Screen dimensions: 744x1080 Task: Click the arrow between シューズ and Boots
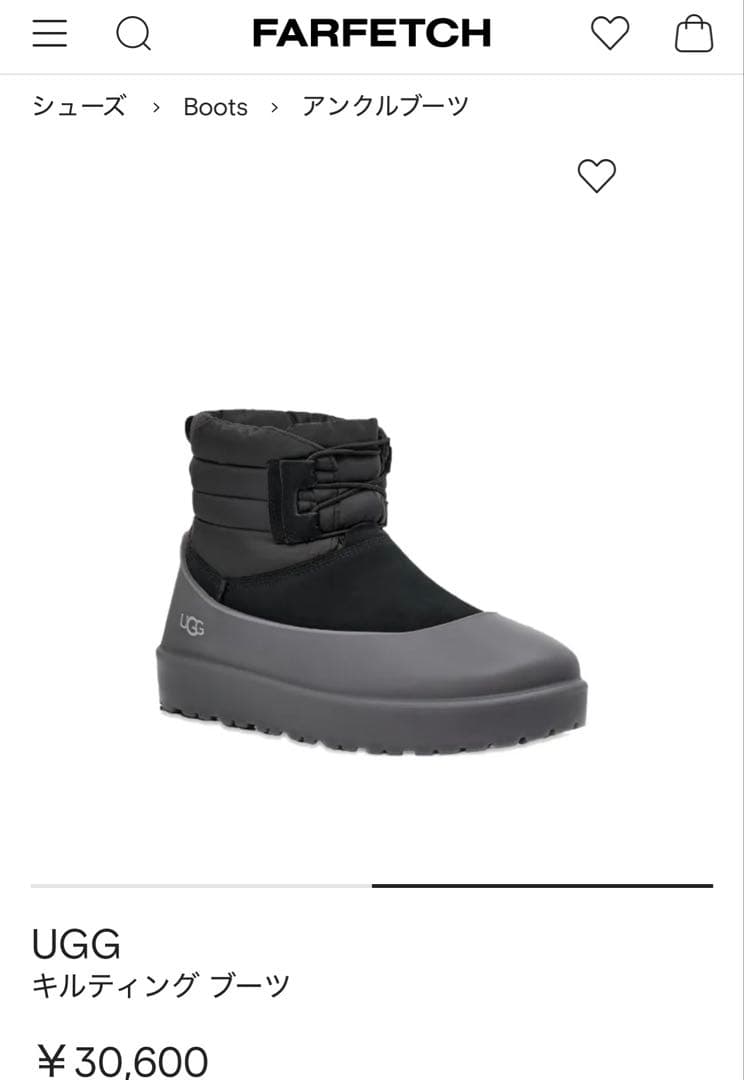tap(155, 106)
